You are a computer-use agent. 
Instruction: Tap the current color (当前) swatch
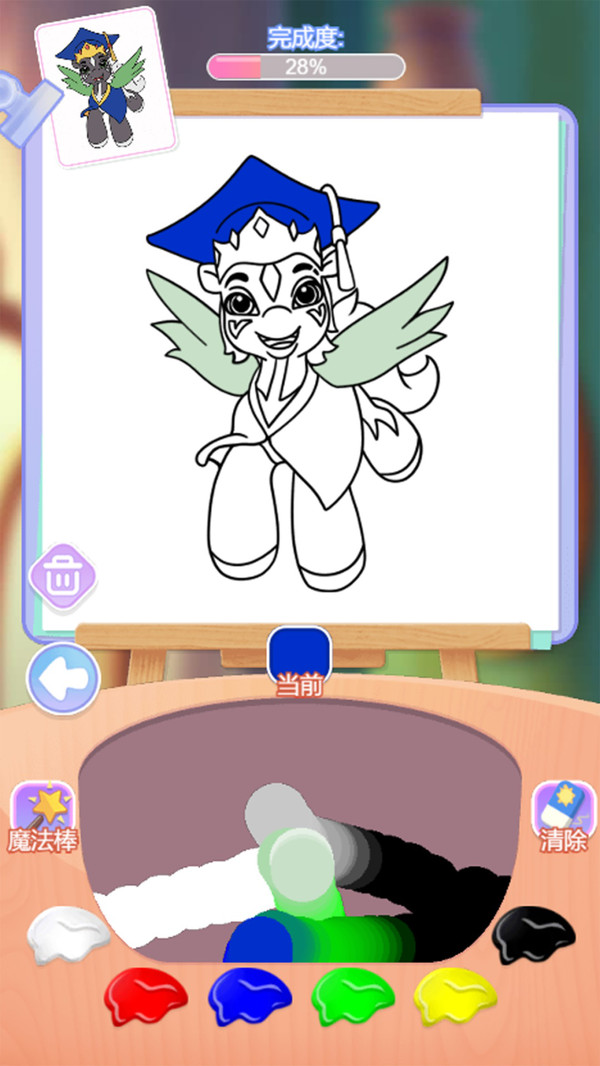(x=299, y=653)
